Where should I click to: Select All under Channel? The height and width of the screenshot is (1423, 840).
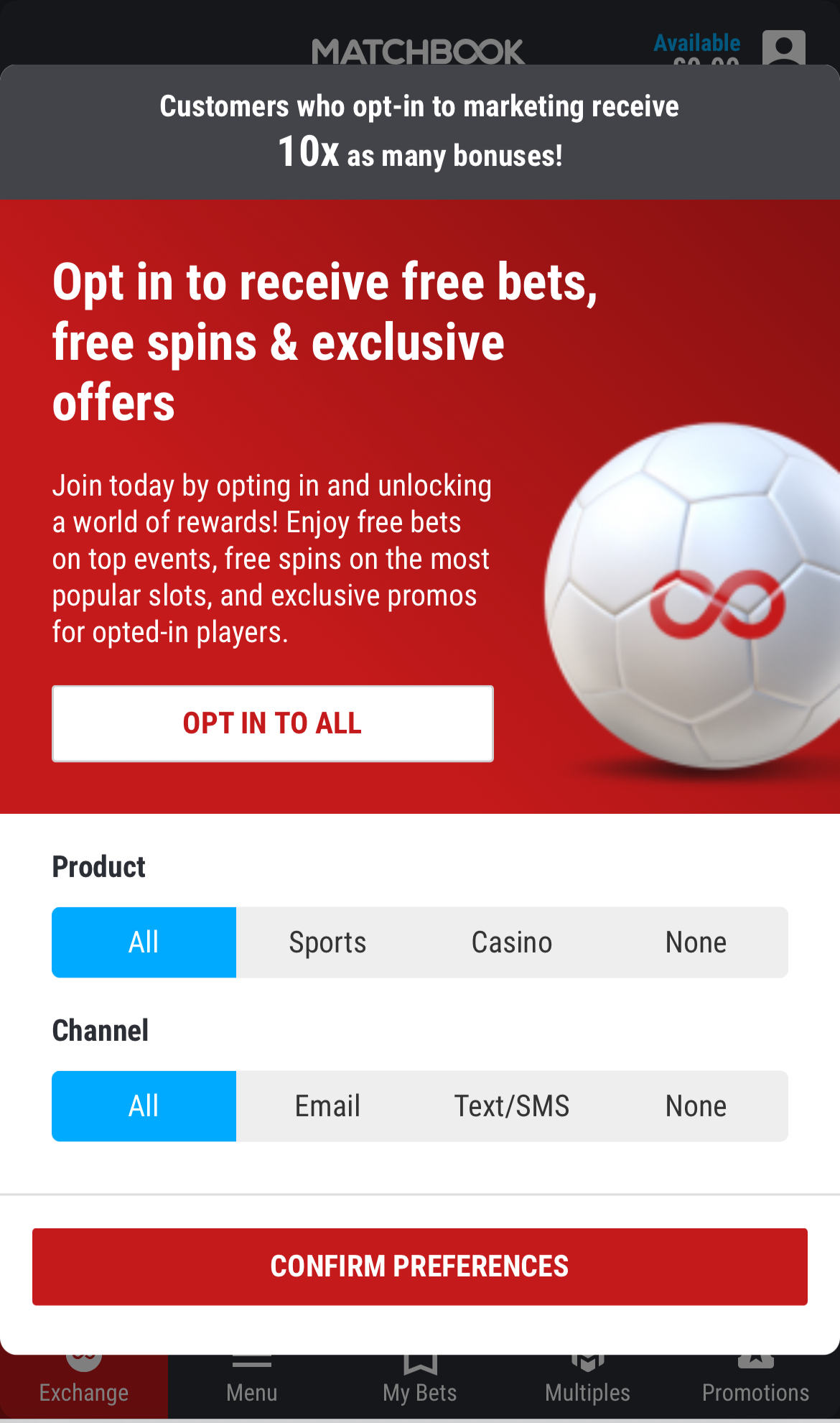coord(144,1106)
